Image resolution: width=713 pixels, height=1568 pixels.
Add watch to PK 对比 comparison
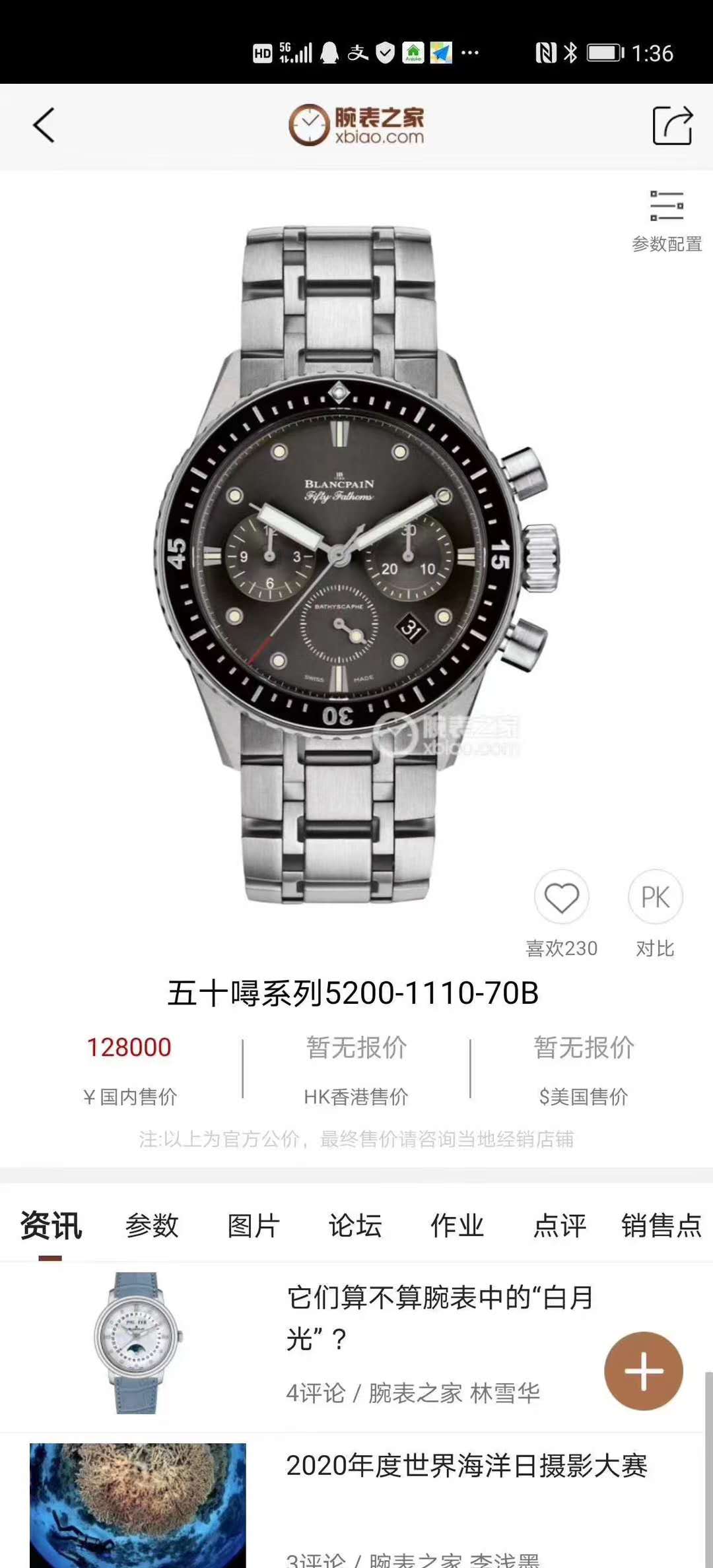pyautogui.click(x=655, y=898)
